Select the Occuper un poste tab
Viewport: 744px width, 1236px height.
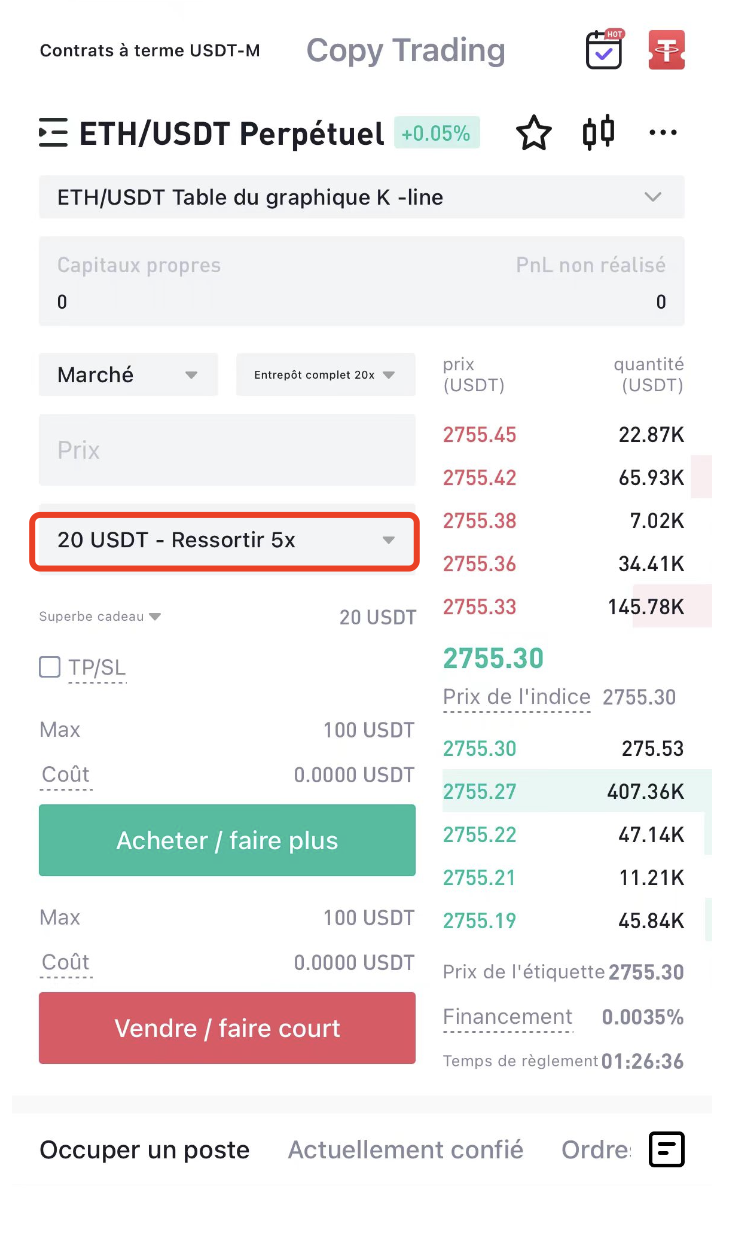145,1150
